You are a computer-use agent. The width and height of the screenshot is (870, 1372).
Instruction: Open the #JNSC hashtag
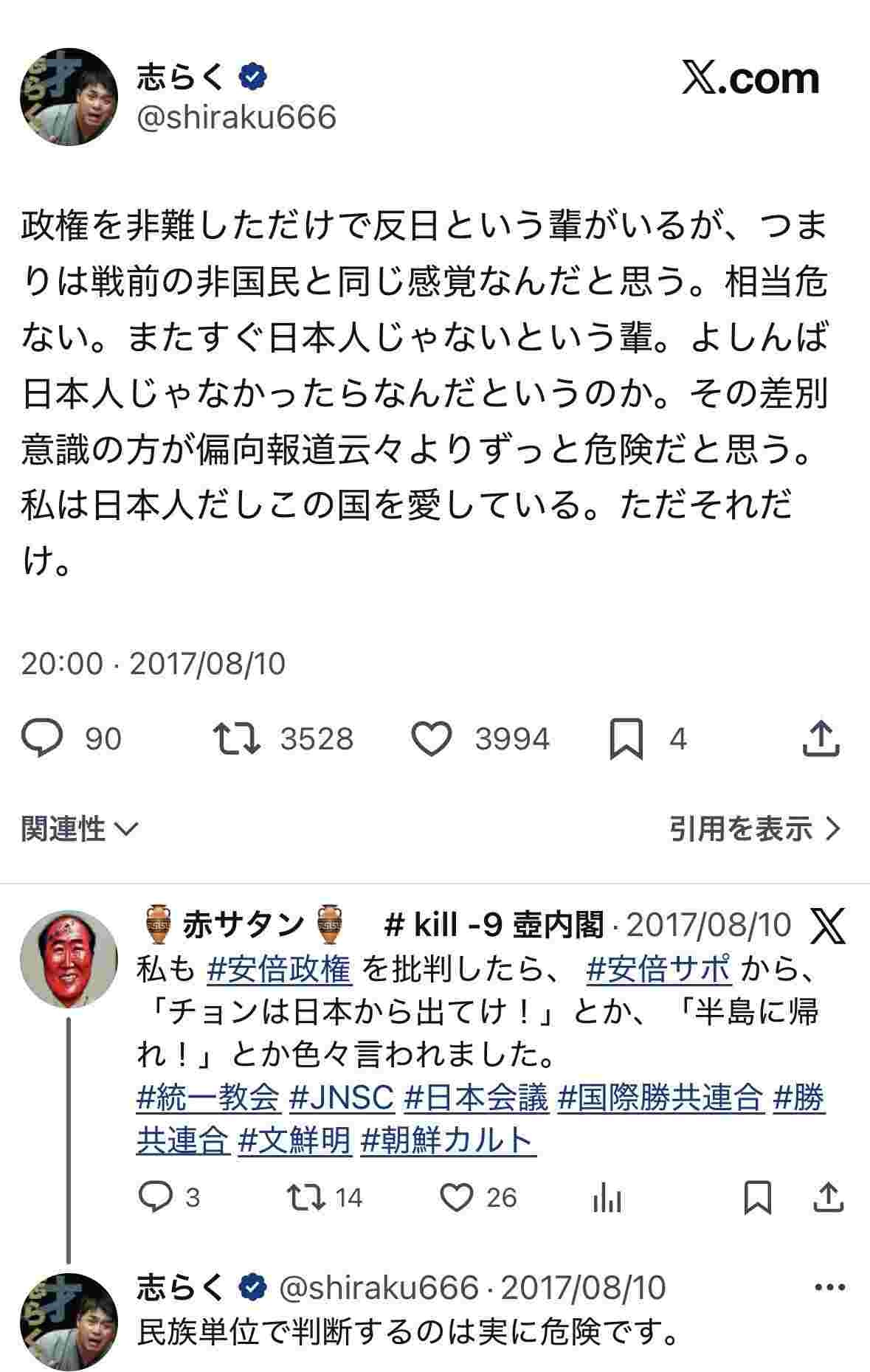pos(342,1098)
